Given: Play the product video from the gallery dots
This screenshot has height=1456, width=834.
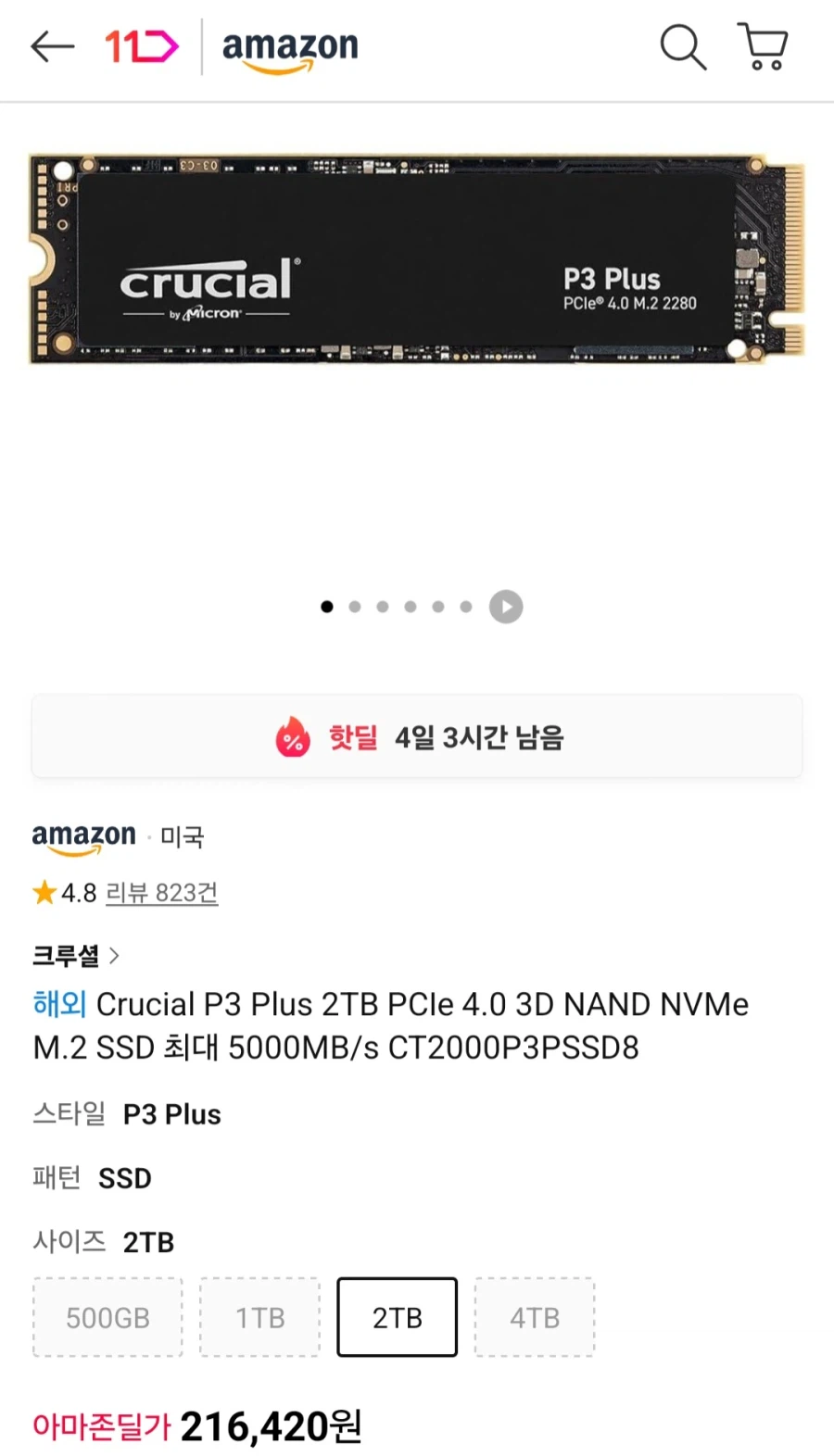Looking at the screenshot, I should [x=506, y=607].
